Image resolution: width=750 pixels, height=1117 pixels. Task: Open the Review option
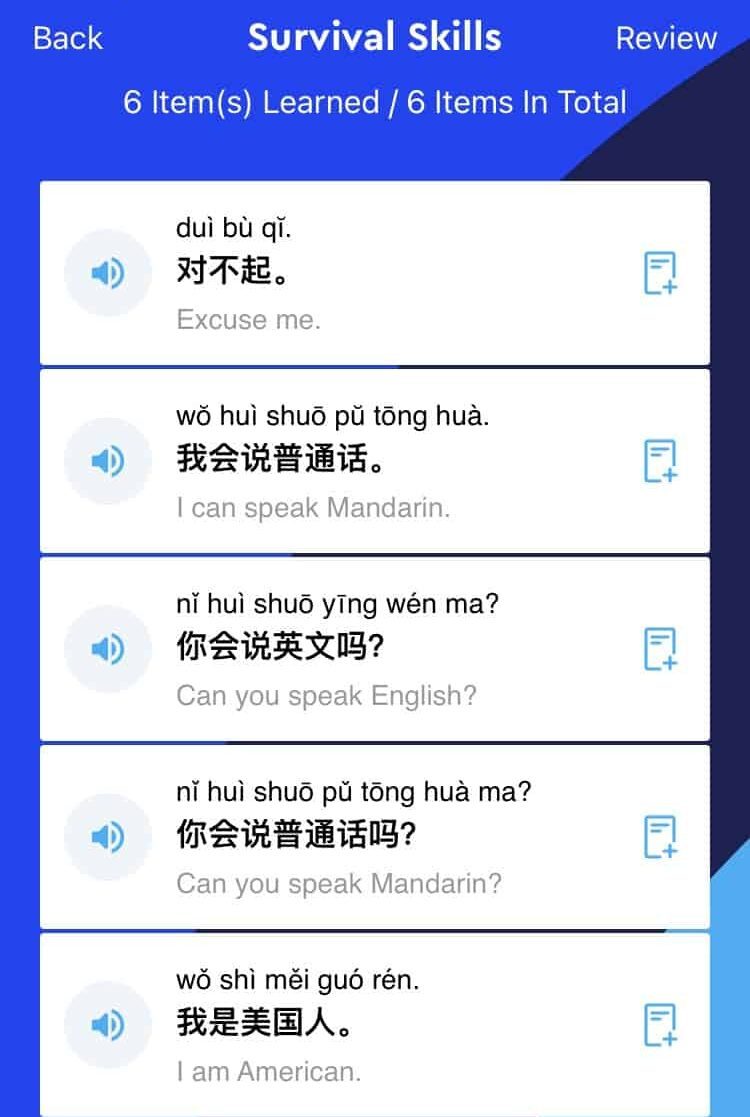[666, 38]
